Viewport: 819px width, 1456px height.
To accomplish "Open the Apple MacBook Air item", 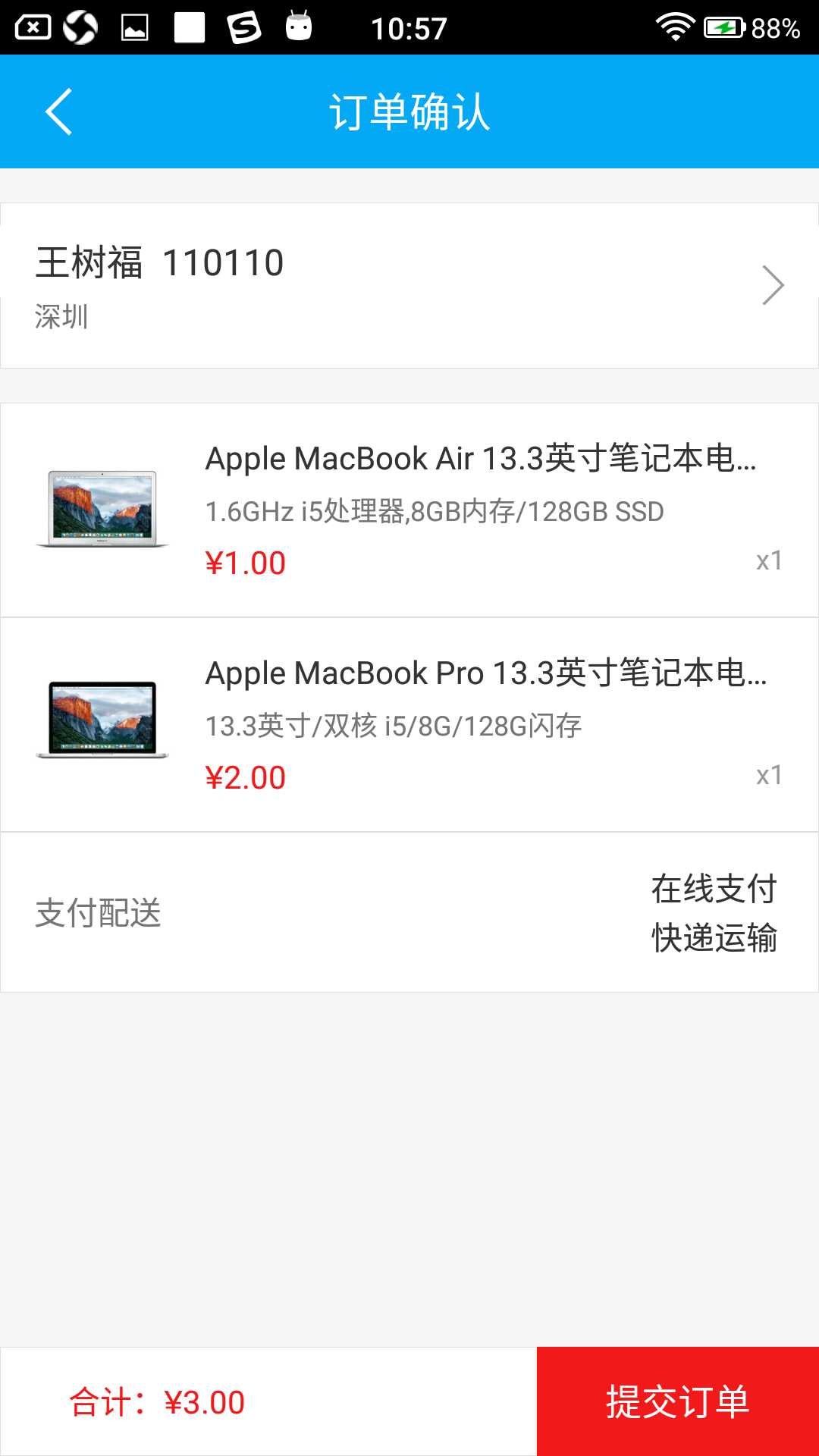I will [409, 510].
